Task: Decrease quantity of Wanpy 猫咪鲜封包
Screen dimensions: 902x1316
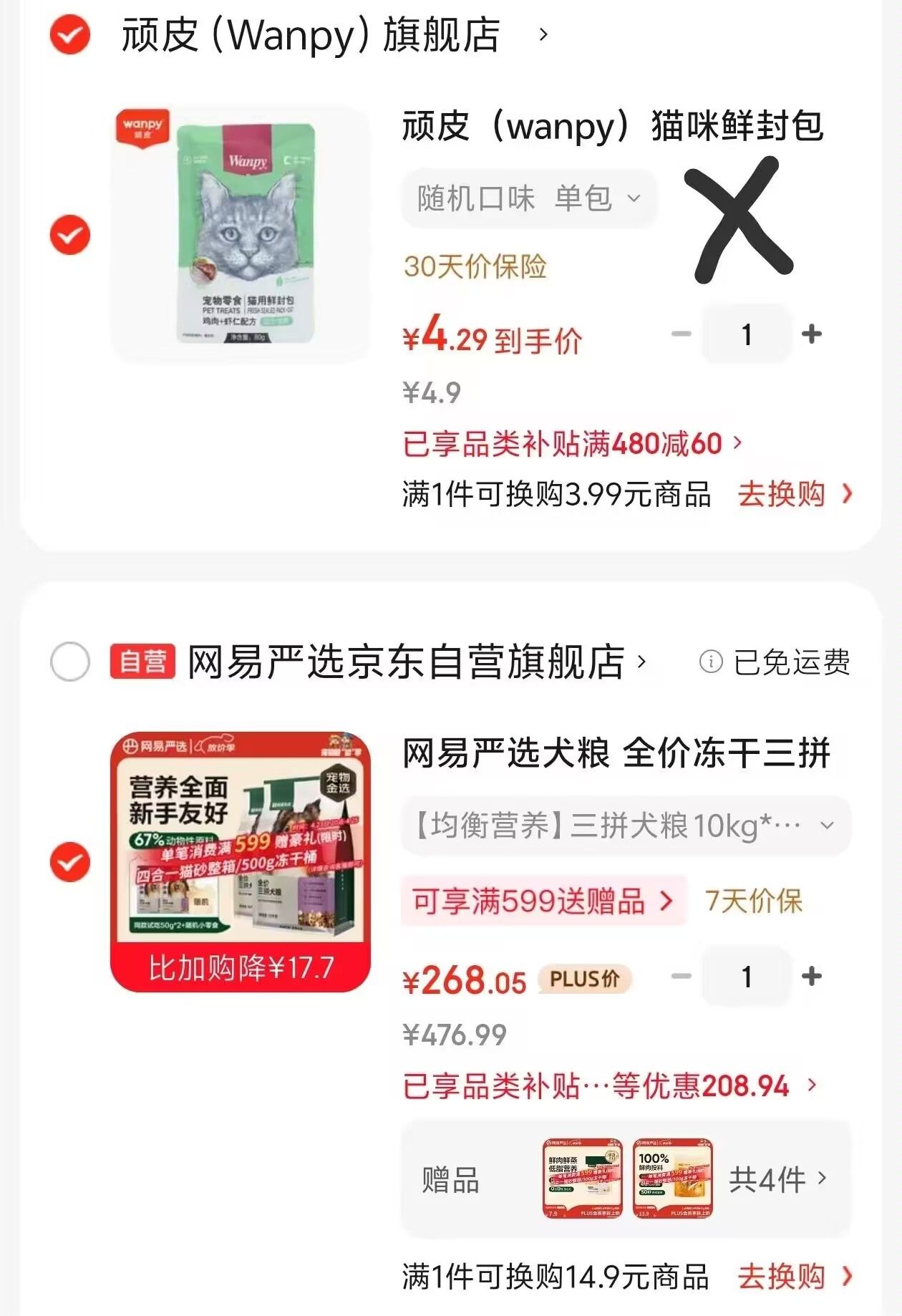Action: 681,334
